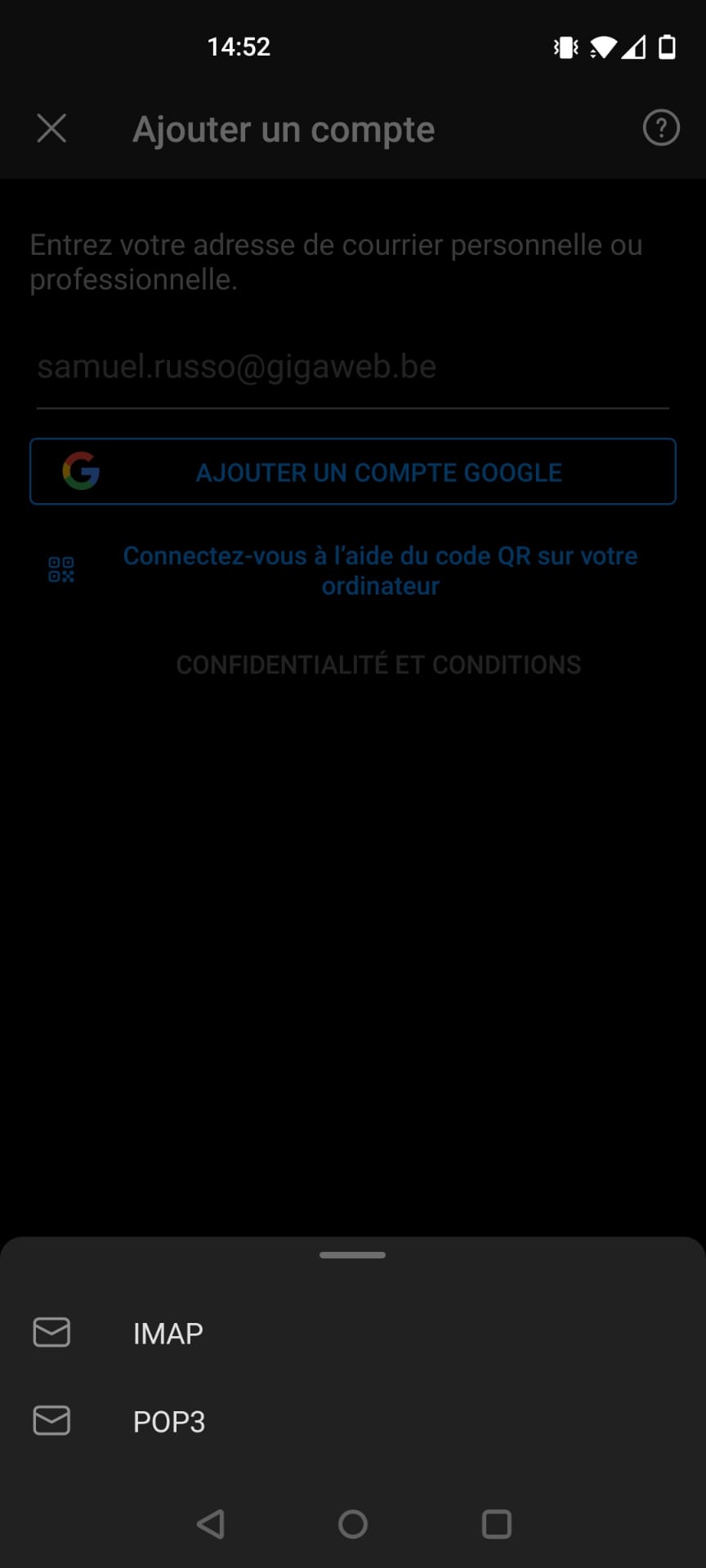Open the recent apps overview
The image size is (706, 1568).
(x=496, y=1524)
